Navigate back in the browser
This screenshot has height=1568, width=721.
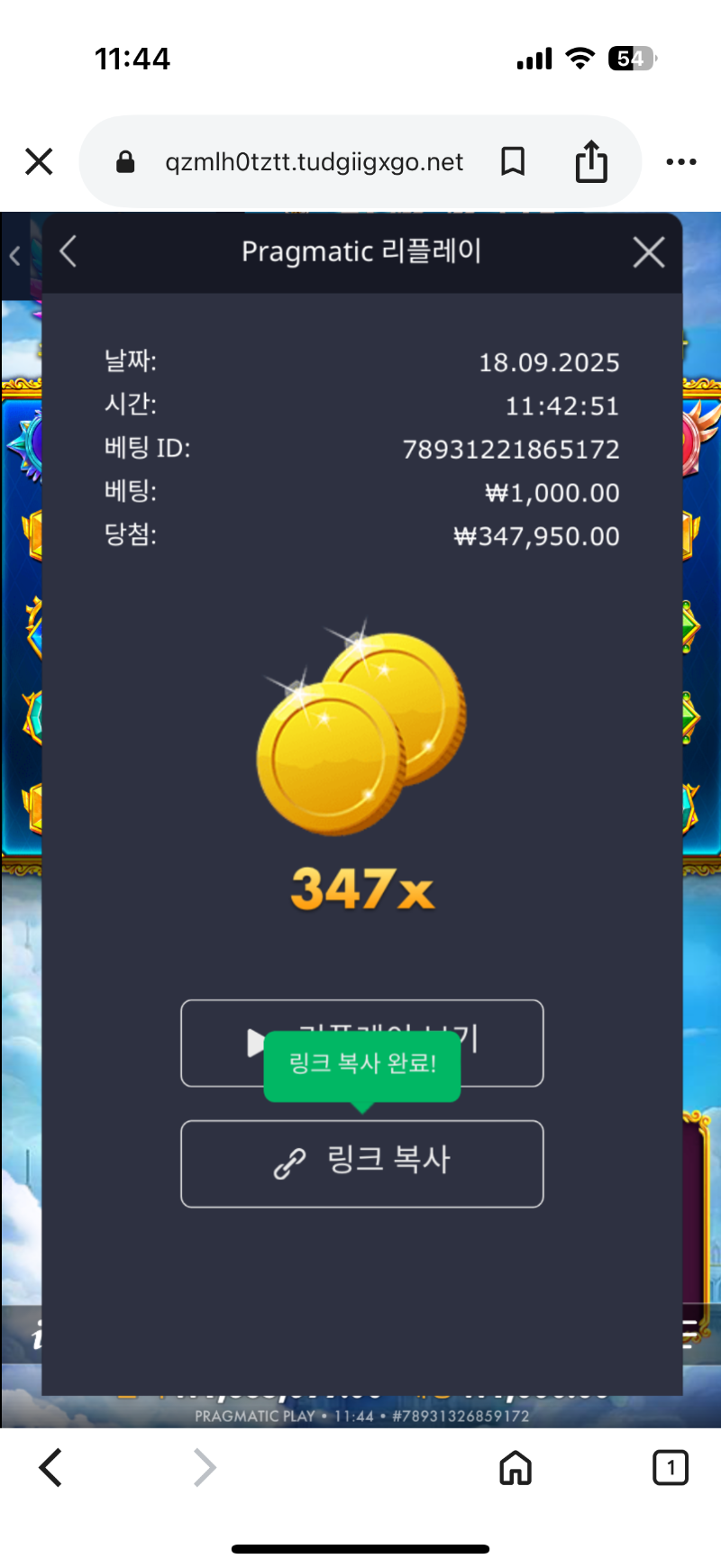point(51,1468)
